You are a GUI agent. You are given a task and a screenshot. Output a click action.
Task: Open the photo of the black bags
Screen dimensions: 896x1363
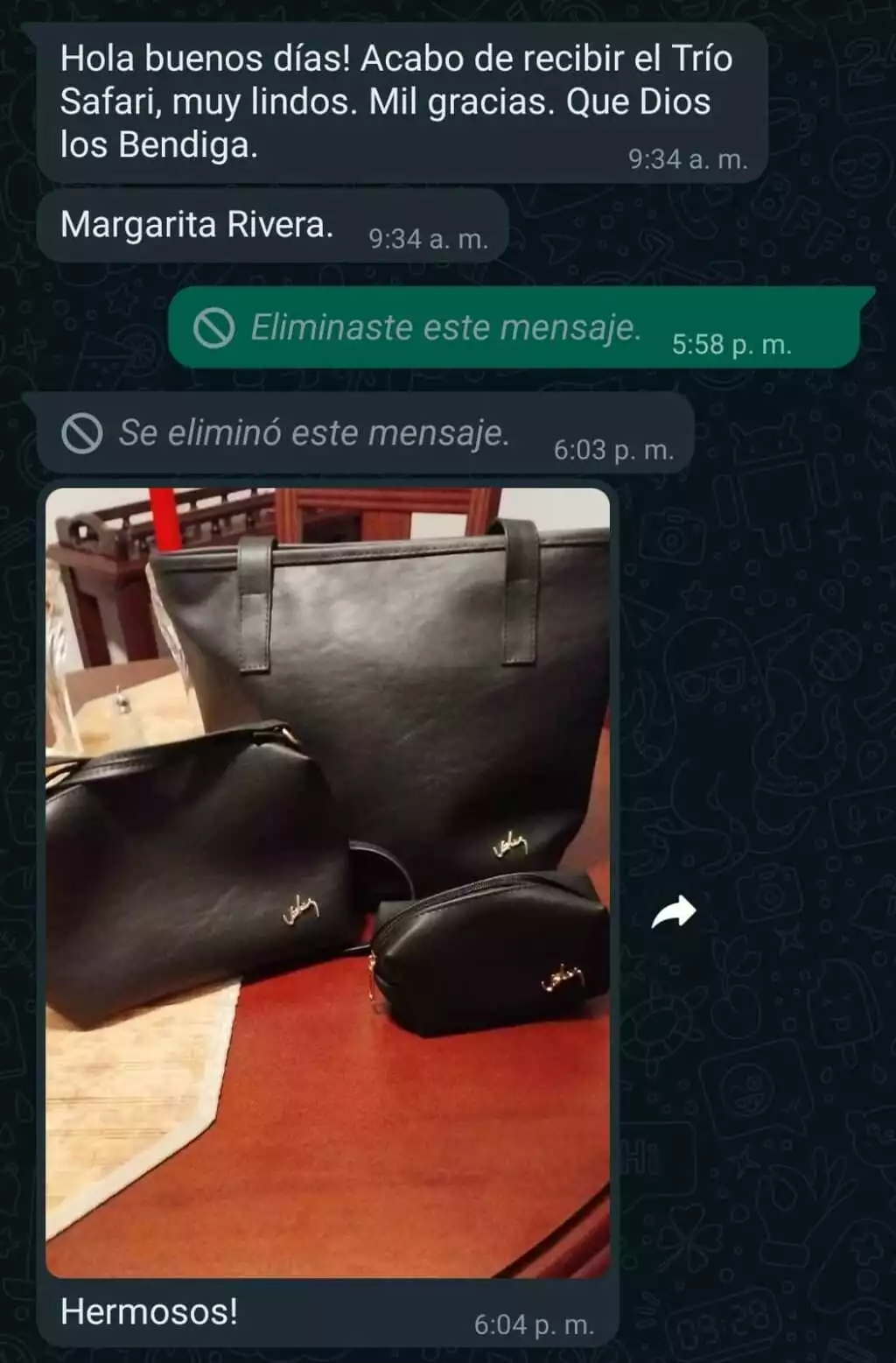pos(327,881)
